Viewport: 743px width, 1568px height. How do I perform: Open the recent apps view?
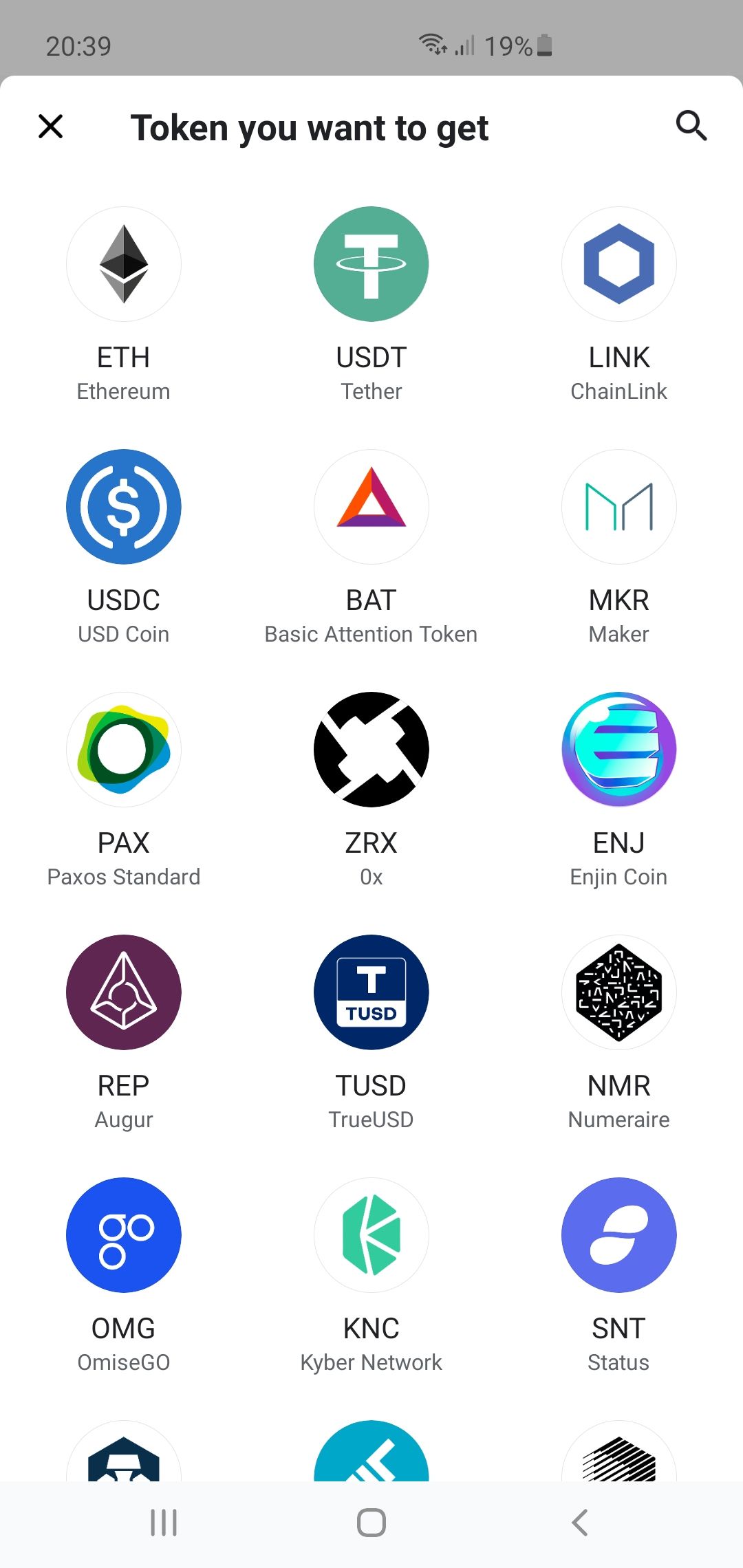(164, 1523)
